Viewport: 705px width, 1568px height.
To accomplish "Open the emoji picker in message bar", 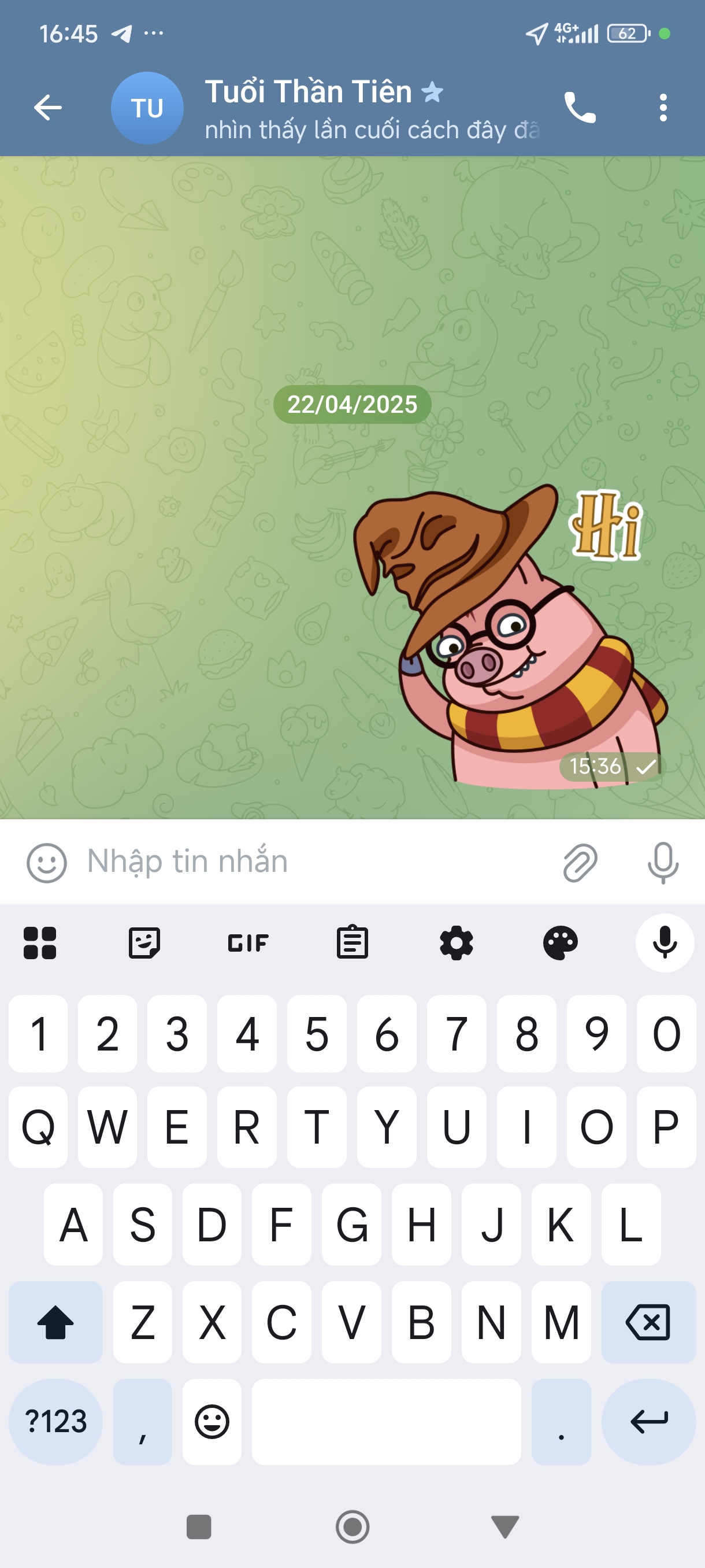I will tap(46, 862).
